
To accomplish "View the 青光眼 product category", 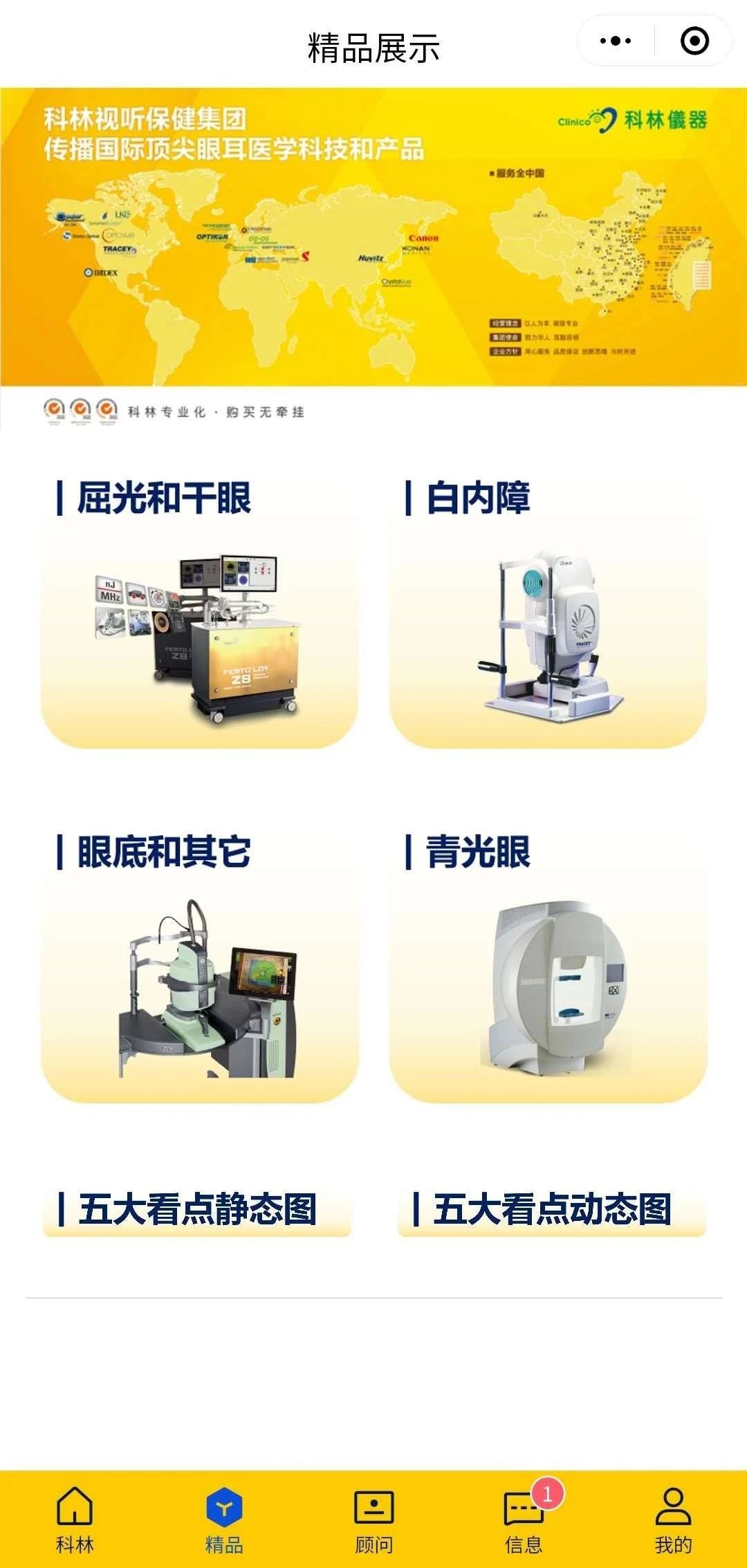I will click(x=548, y=968).
